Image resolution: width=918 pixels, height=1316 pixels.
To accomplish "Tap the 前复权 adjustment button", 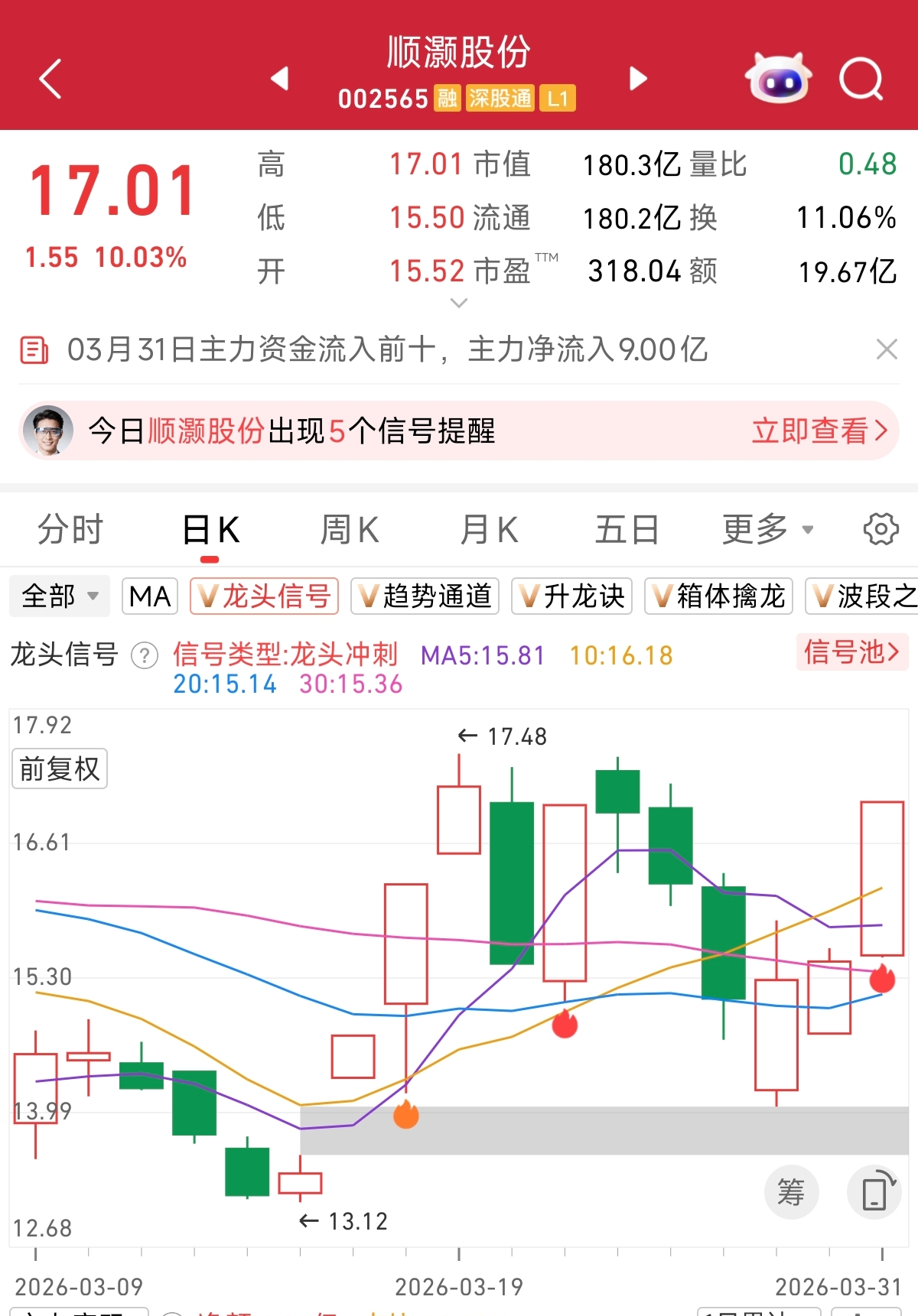I will pyautogui.click(x=60, y=768).
